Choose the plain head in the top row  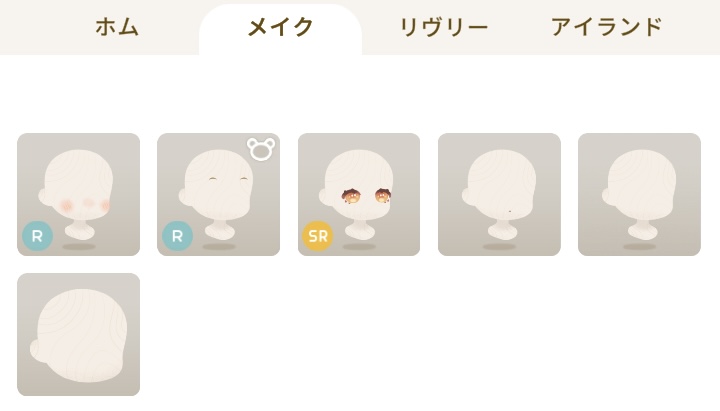639,194
